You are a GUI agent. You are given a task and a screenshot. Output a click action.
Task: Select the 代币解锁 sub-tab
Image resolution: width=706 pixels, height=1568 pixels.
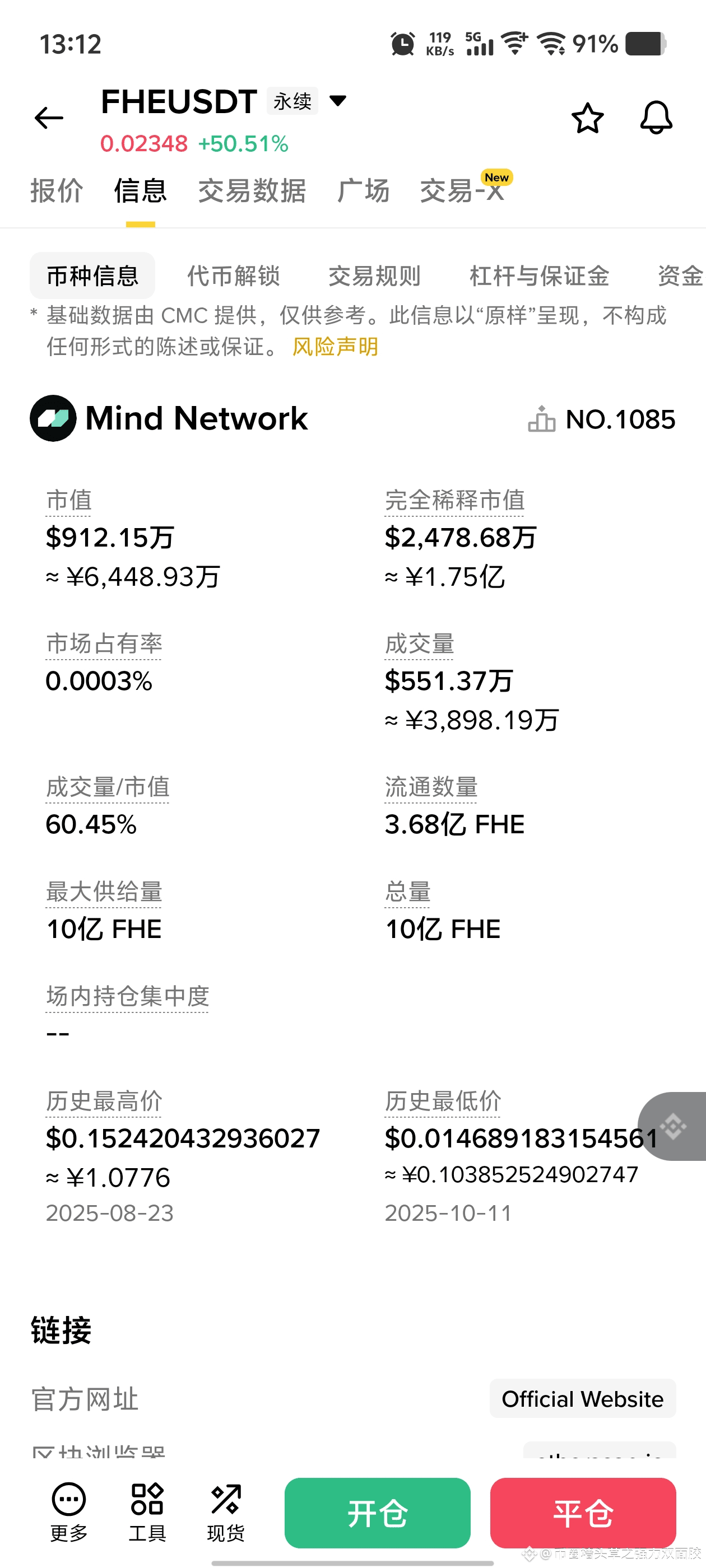point(233,276)
